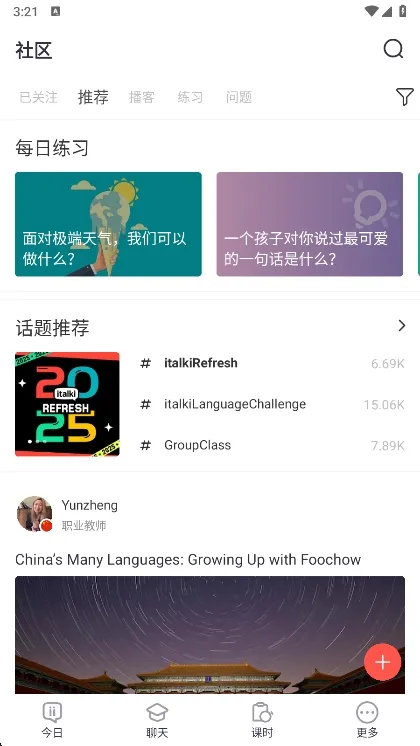Open the 面对极端天气 daily practice card
The image size is (420, 746).
click(108, 224)
